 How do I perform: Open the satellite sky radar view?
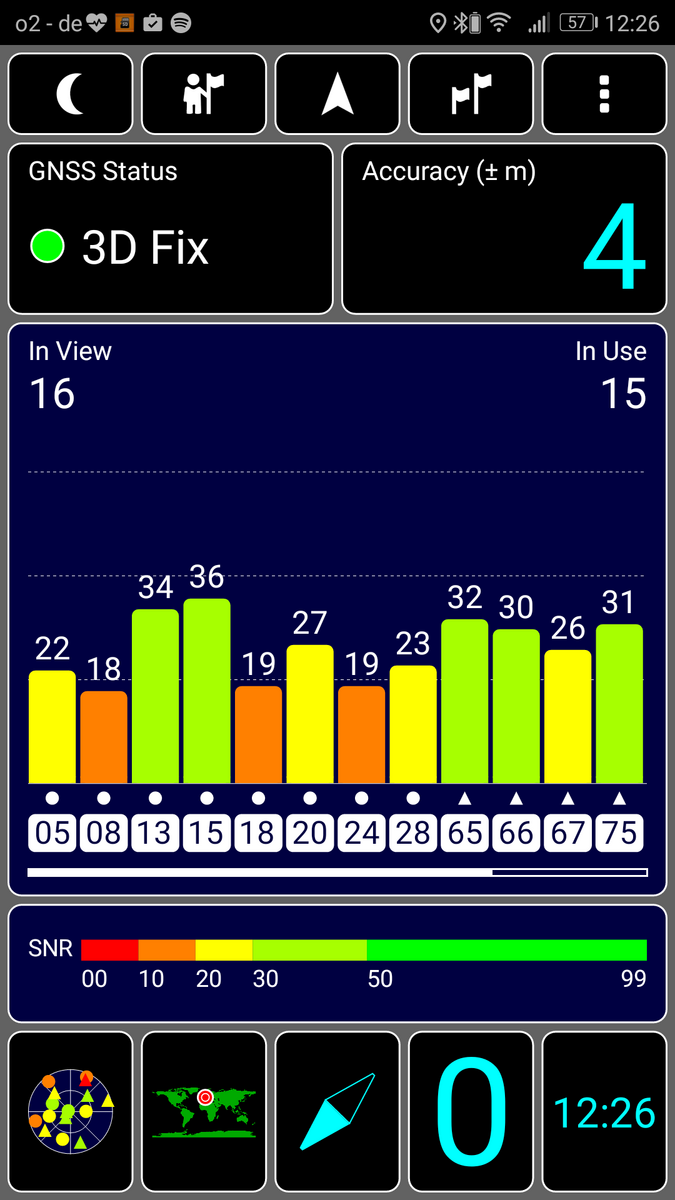(71, 1112)
